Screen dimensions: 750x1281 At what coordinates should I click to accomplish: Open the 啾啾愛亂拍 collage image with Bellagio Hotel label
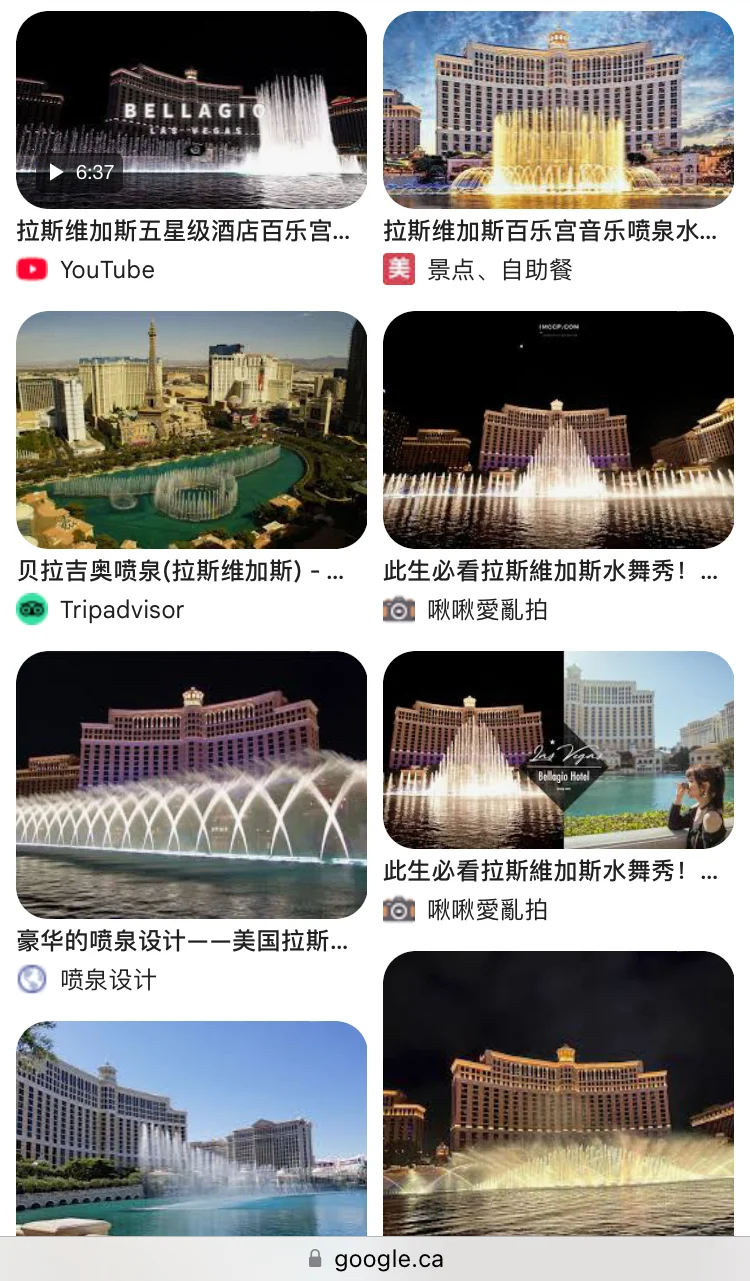(558, 750)
